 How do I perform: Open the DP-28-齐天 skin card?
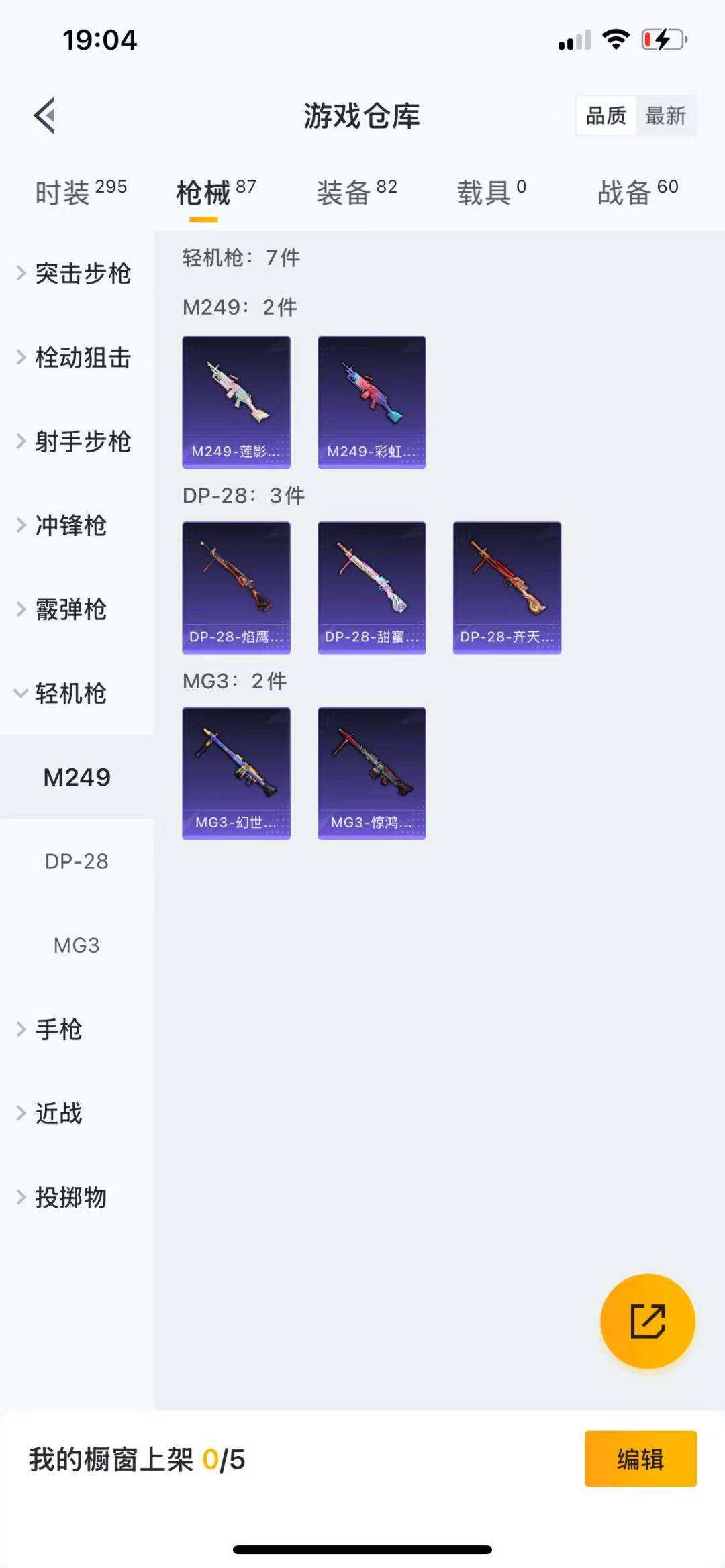(507, 587)
